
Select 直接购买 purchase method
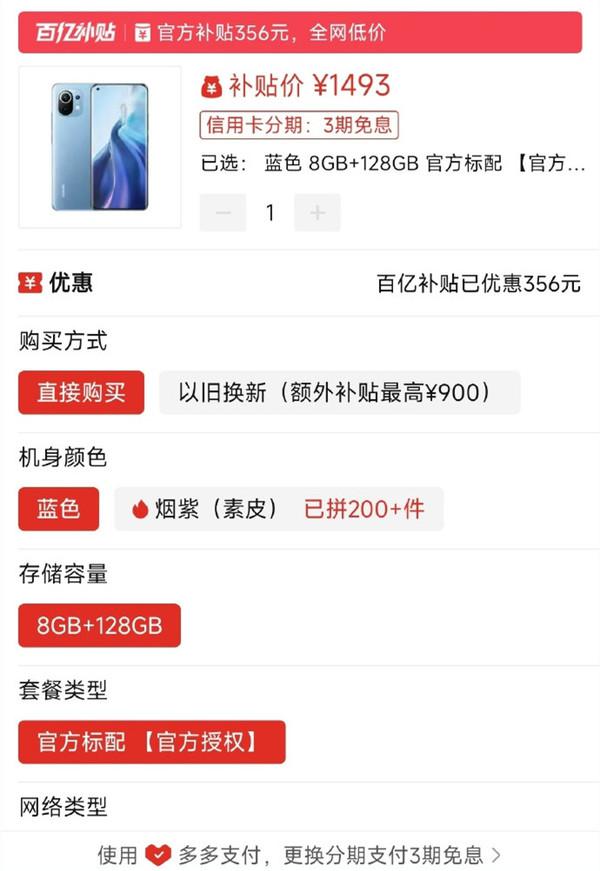coord(81,393)
